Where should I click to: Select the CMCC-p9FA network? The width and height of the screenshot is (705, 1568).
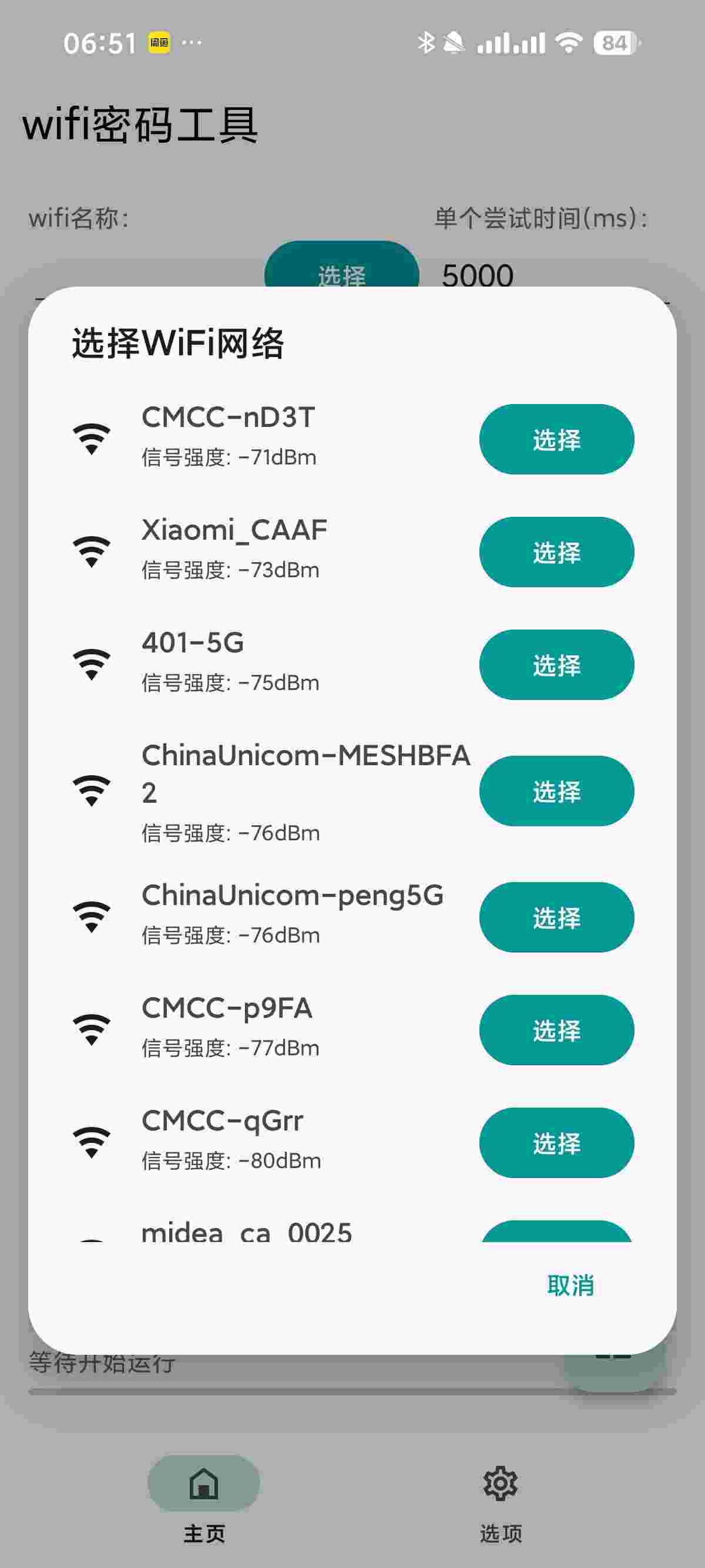click(x=556, y=1030)
